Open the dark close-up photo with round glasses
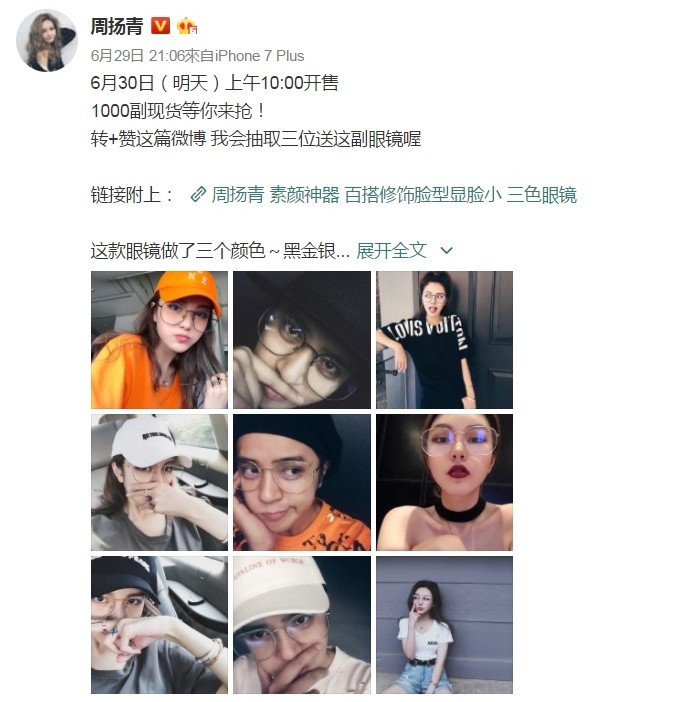674x702 pixels. [x=301, y=339]
